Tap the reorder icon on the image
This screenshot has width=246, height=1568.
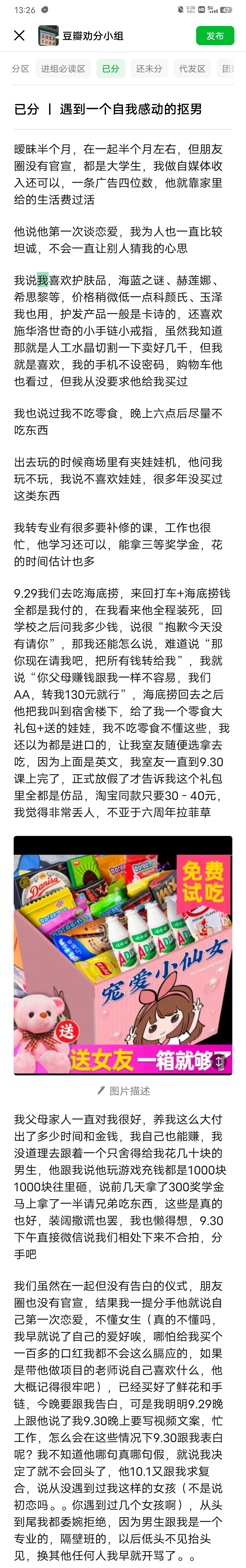point(219,1062)
